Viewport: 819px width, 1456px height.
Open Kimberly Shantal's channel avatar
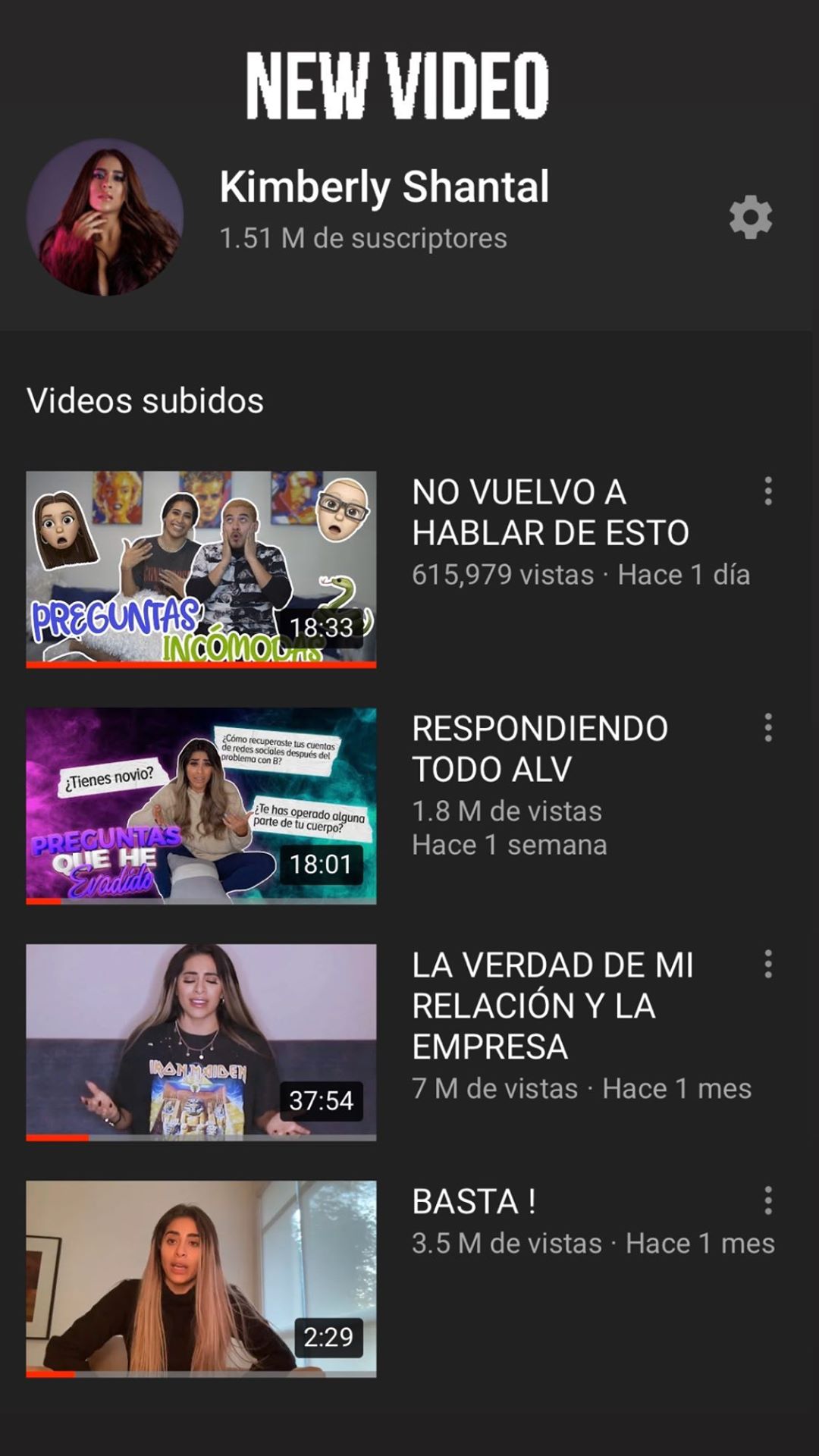(x=105, y=218)
